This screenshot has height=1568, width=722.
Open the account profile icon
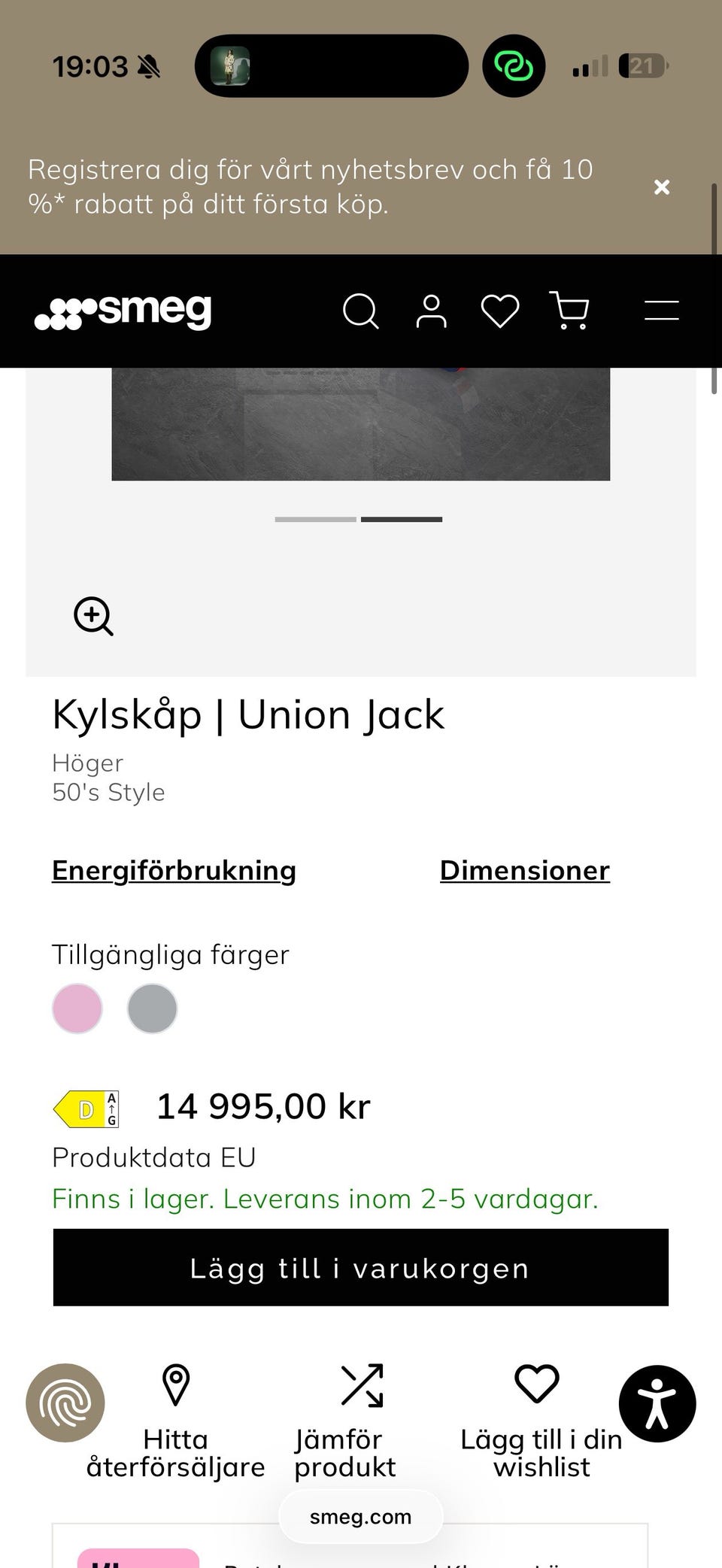click(x=430, y=310)
